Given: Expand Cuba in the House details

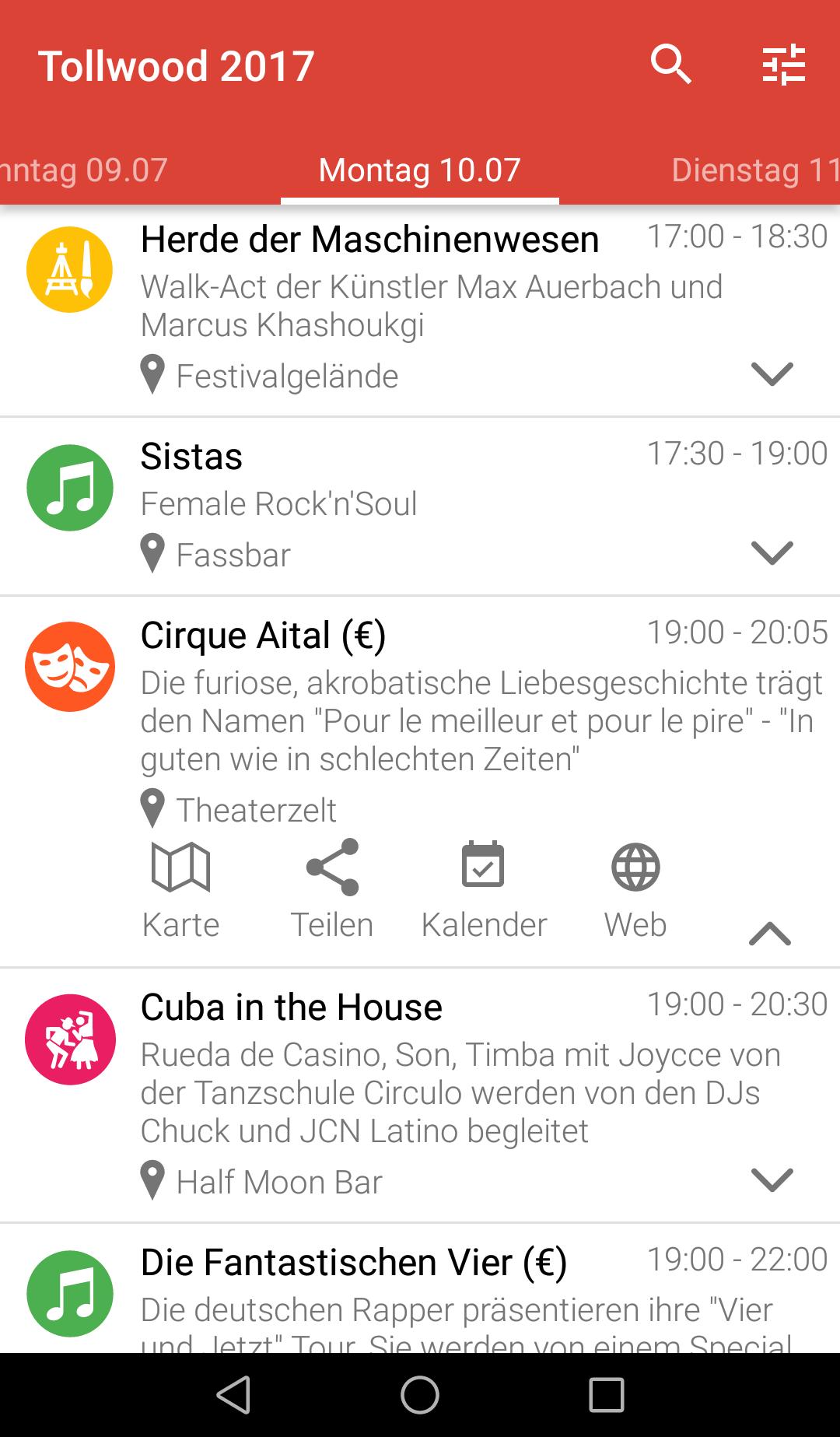Looking at the screenshot, I should pyautogui.click(x=772, y=1180).
